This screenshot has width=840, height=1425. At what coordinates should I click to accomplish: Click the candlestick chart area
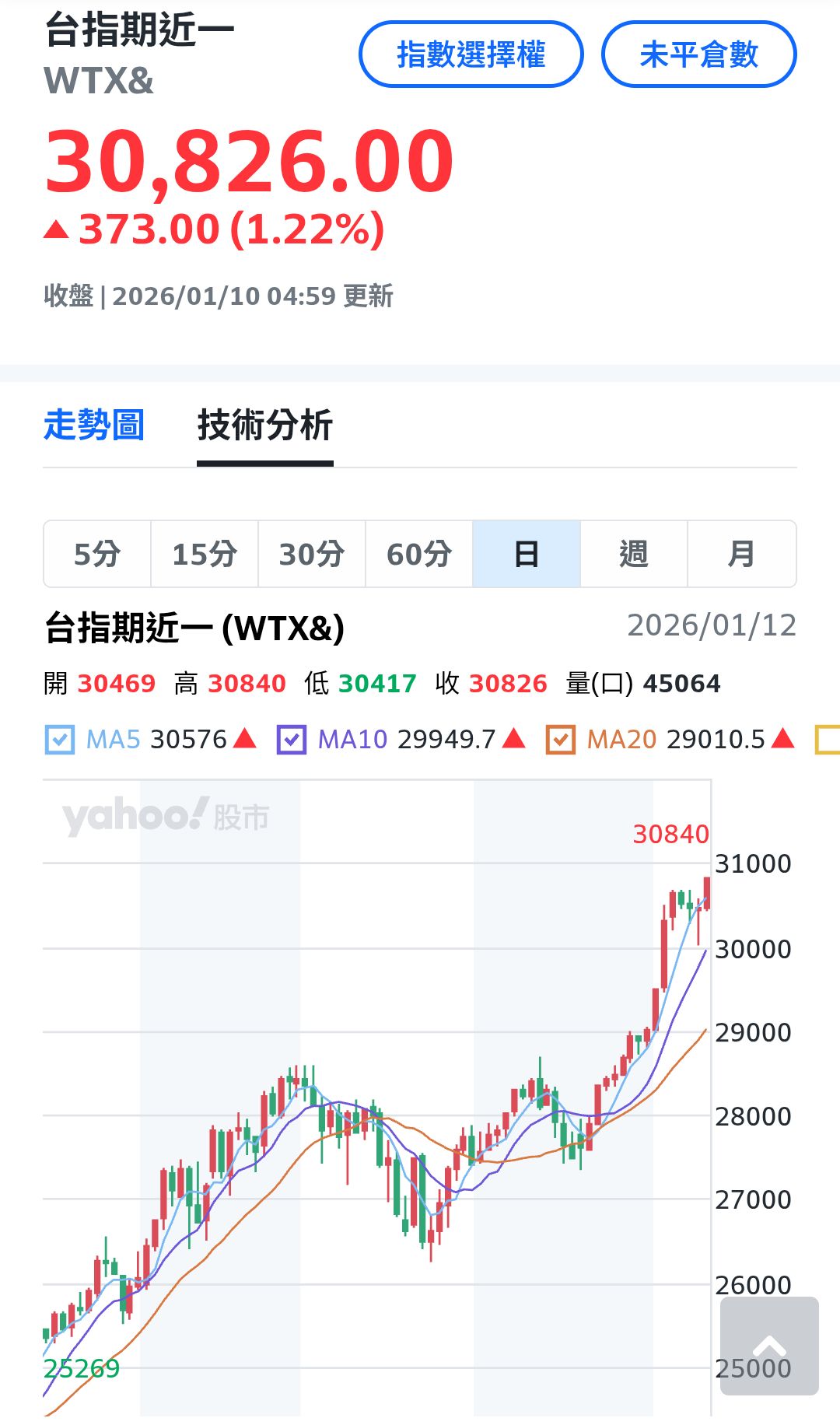tap(373, 1089)
